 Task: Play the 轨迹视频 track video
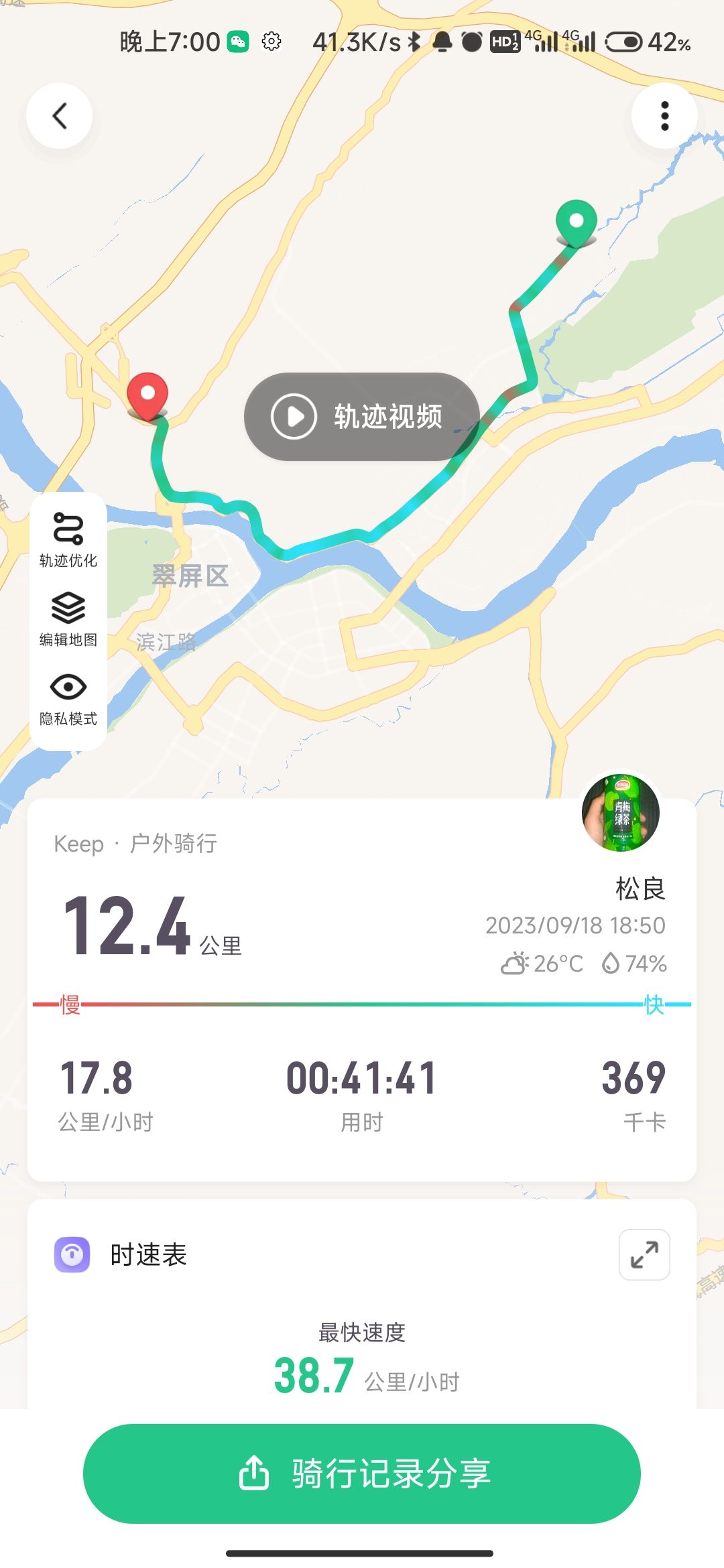pos(362,416)
